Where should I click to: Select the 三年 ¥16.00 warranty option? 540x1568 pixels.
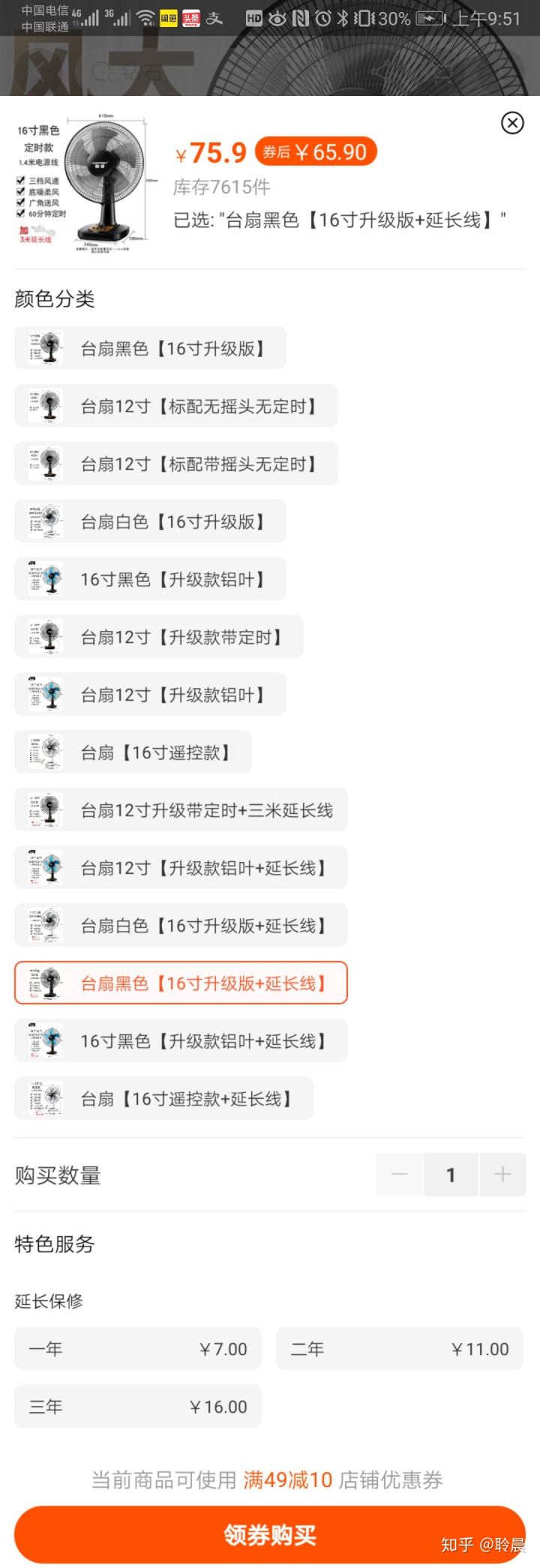(137, 1406)
